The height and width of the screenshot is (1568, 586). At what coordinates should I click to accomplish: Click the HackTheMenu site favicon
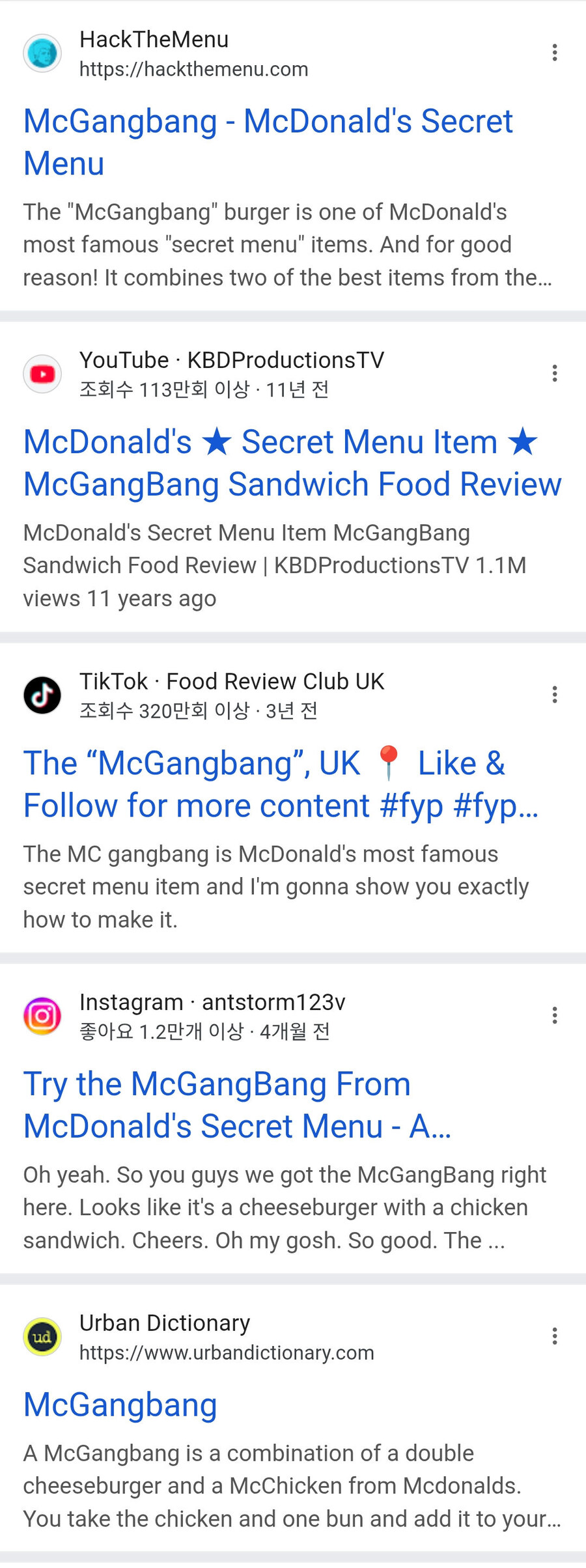point(42,53)
